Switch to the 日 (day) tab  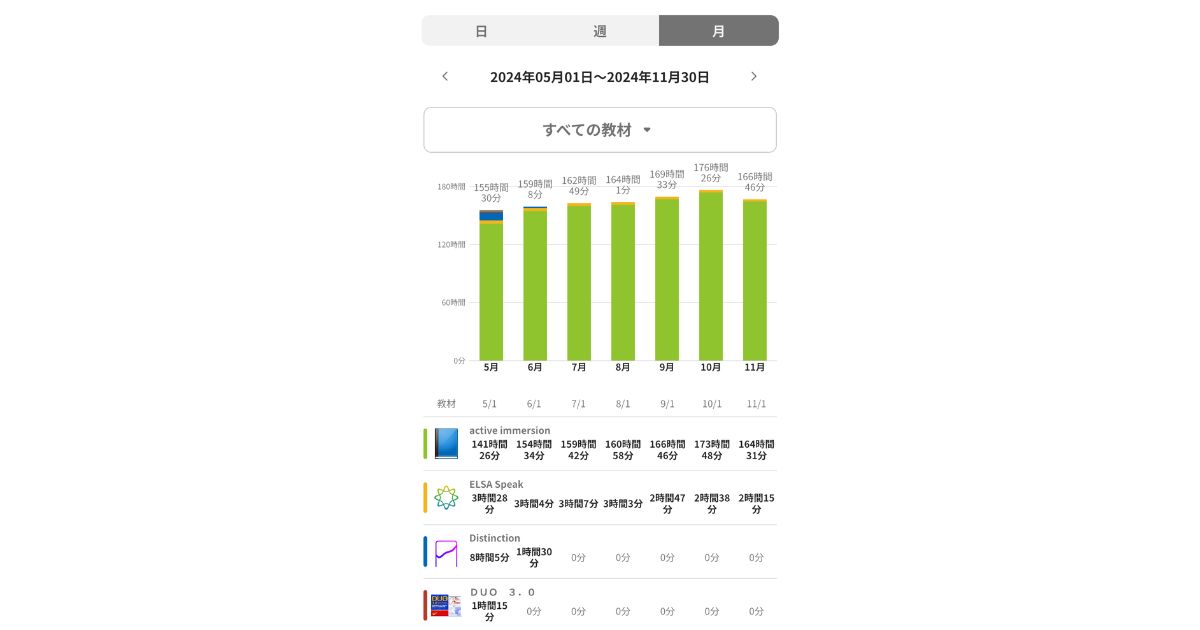[481, 31]
